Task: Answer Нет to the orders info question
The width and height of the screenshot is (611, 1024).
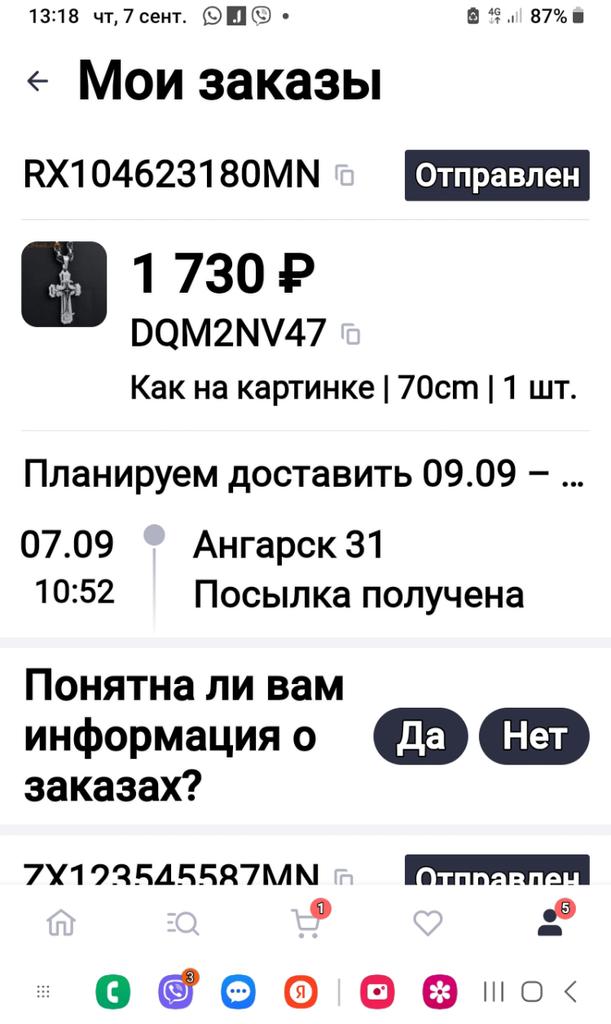Action: point(534,737)
